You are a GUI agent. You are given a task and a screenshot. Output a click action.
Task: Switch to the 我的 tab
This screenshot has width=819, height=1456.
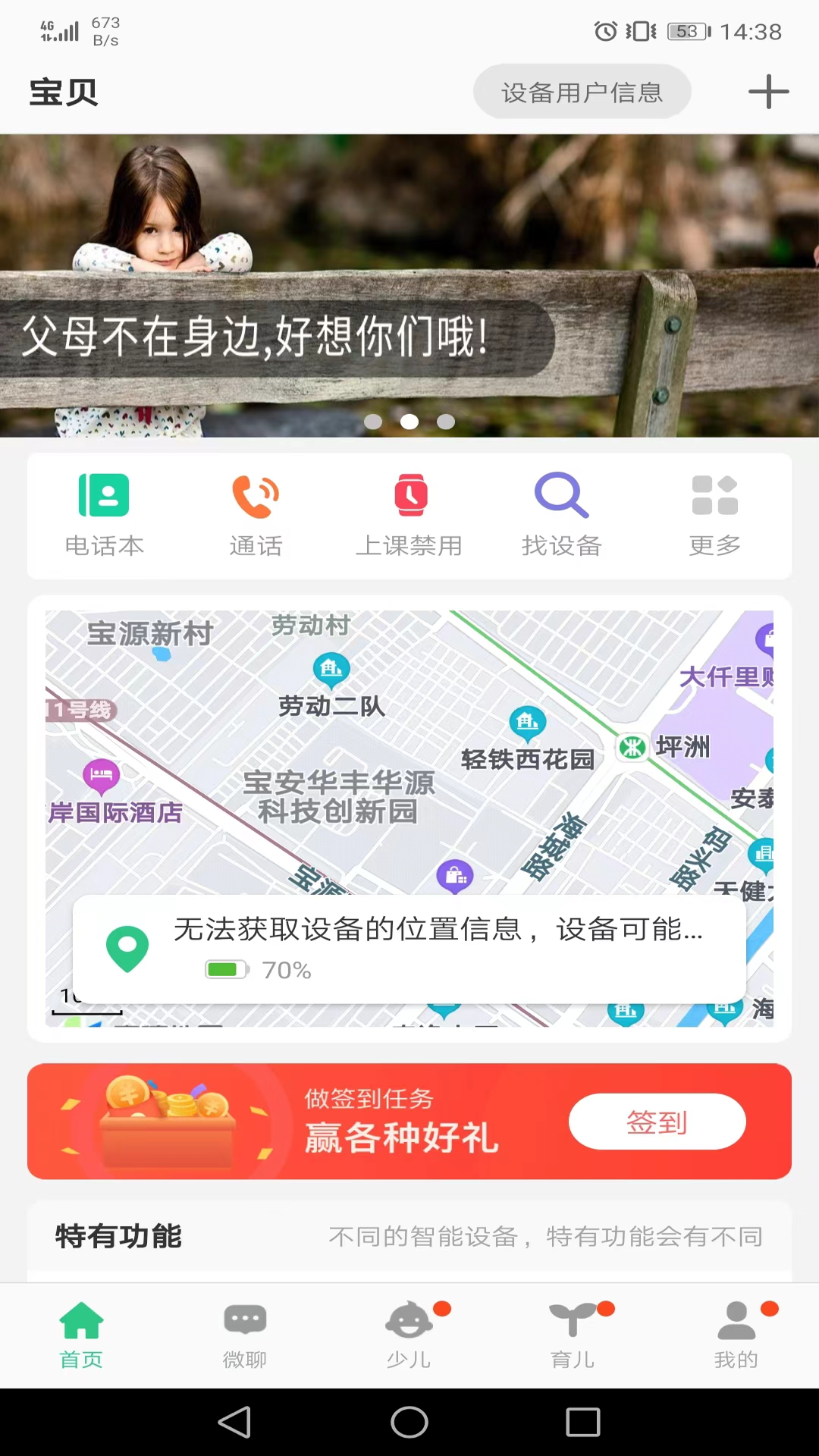[x=736, y=1336]
